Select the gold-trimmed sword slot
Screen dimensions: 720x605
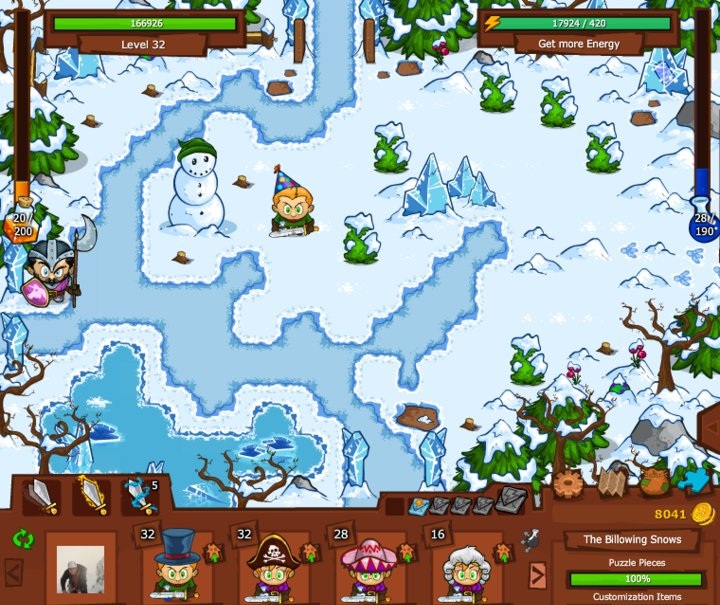click(x=91, y=495)
